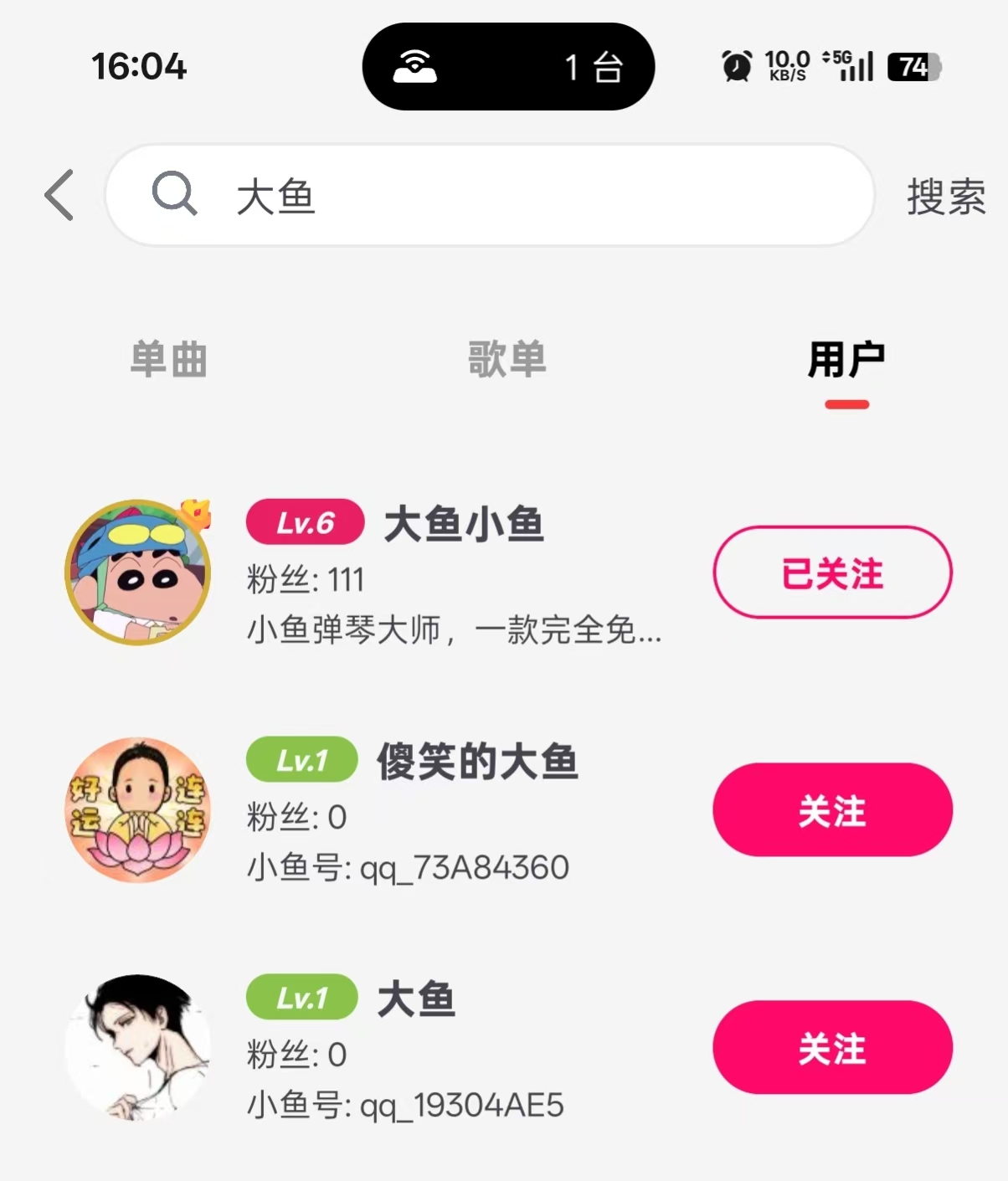
Task: Tap the hotspot pill showing 1台
Action: [507, 67]
